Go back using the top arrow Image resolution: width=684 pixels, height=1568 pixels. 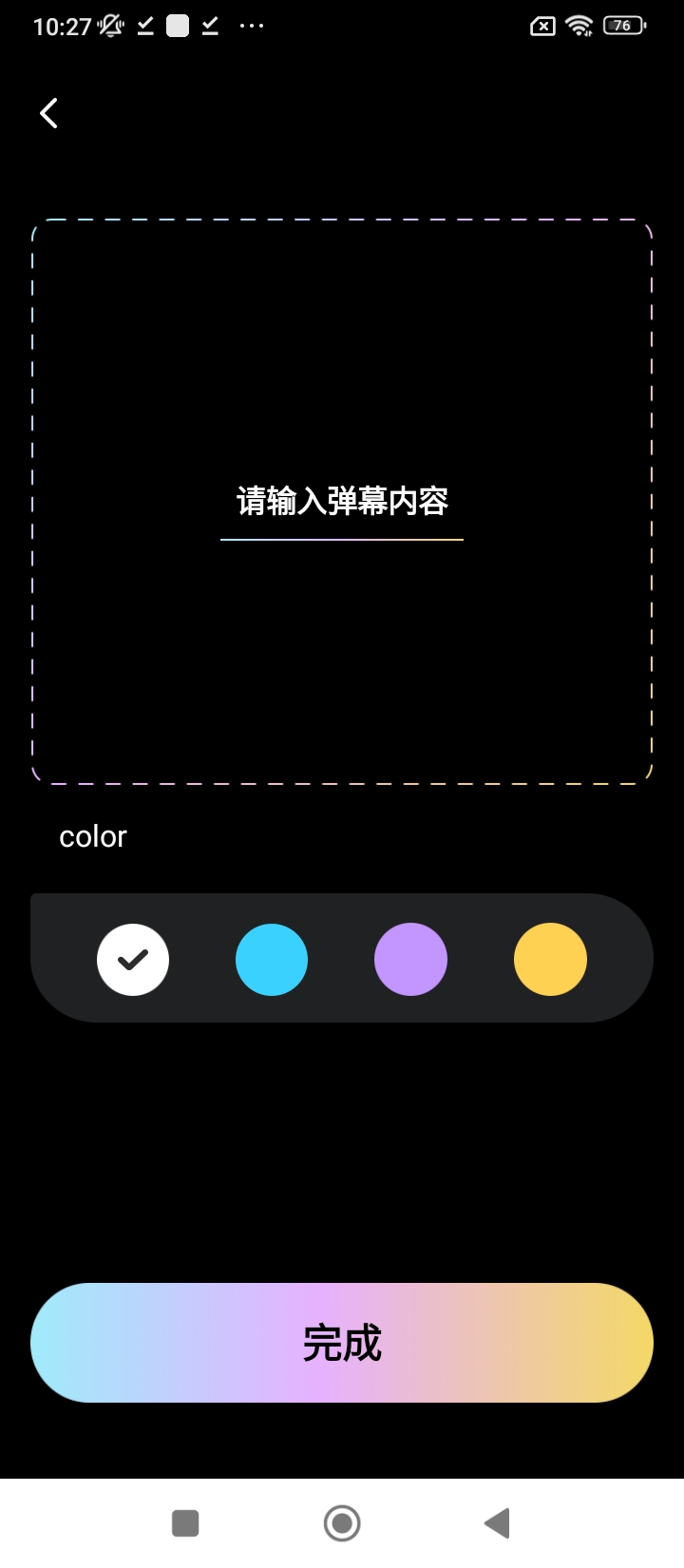48,113
